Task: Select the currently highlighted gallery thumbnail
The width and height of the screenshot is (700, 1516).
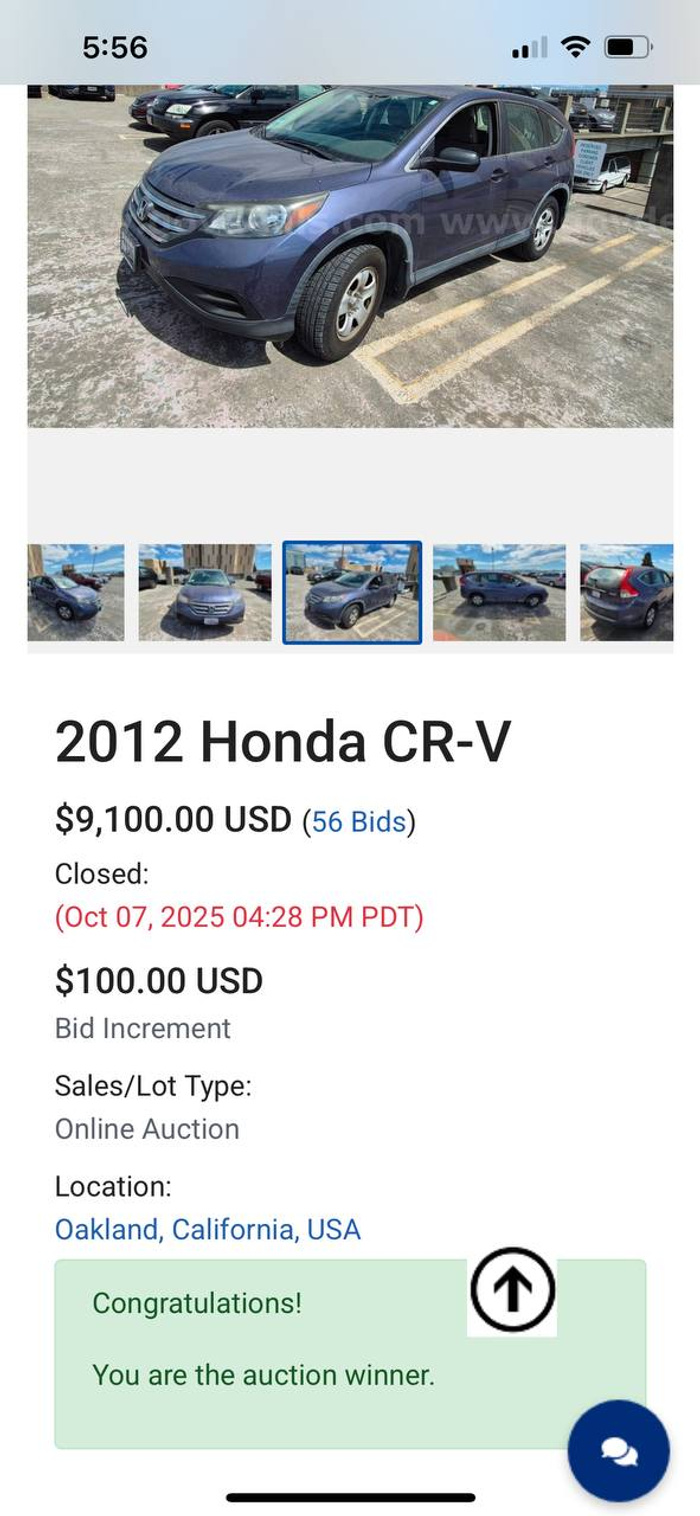Action: pyautogui.click(x=352, y=592)
